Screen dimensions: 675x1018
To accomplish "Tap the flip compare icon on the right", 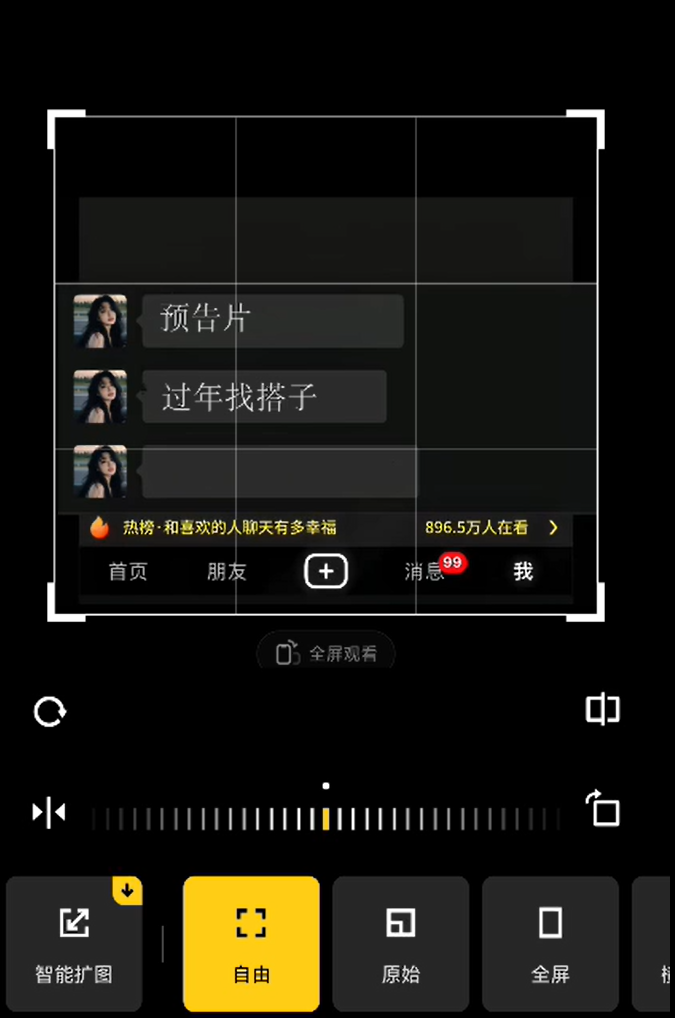I will (x=602, y=709).
